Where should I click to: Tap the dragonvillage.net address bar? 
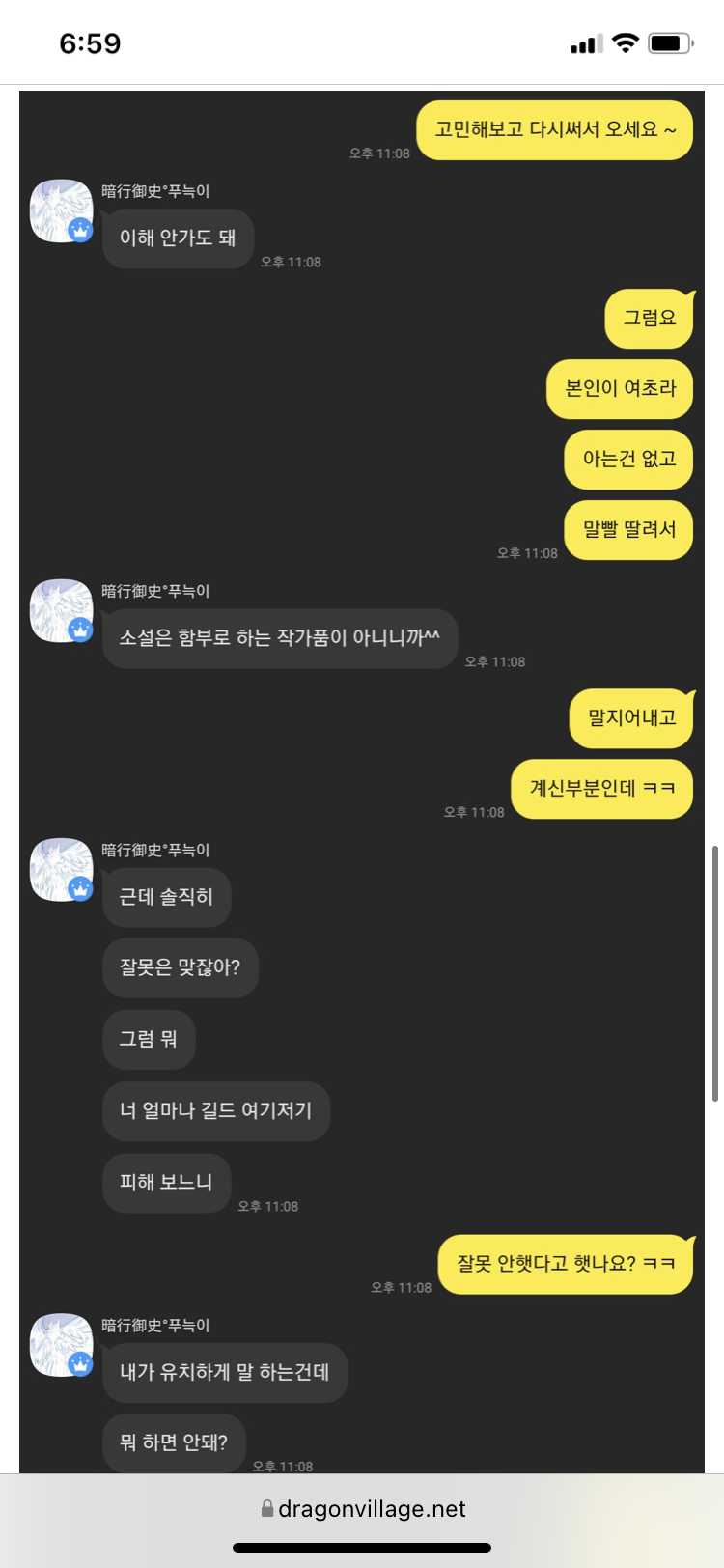pyautogui.click(x=363, y=1509)
